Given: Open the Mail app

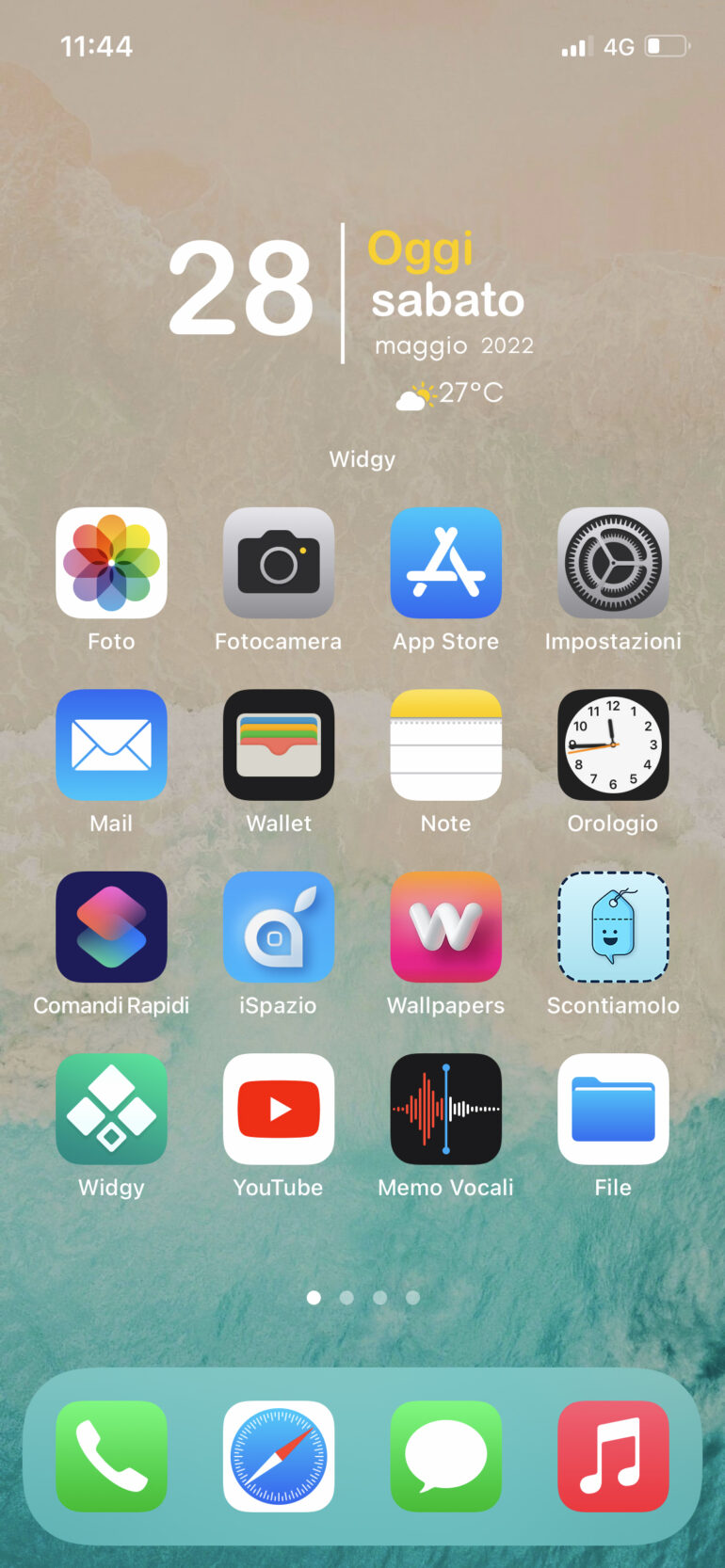Looking at the screenshot, I should point(111,744).
